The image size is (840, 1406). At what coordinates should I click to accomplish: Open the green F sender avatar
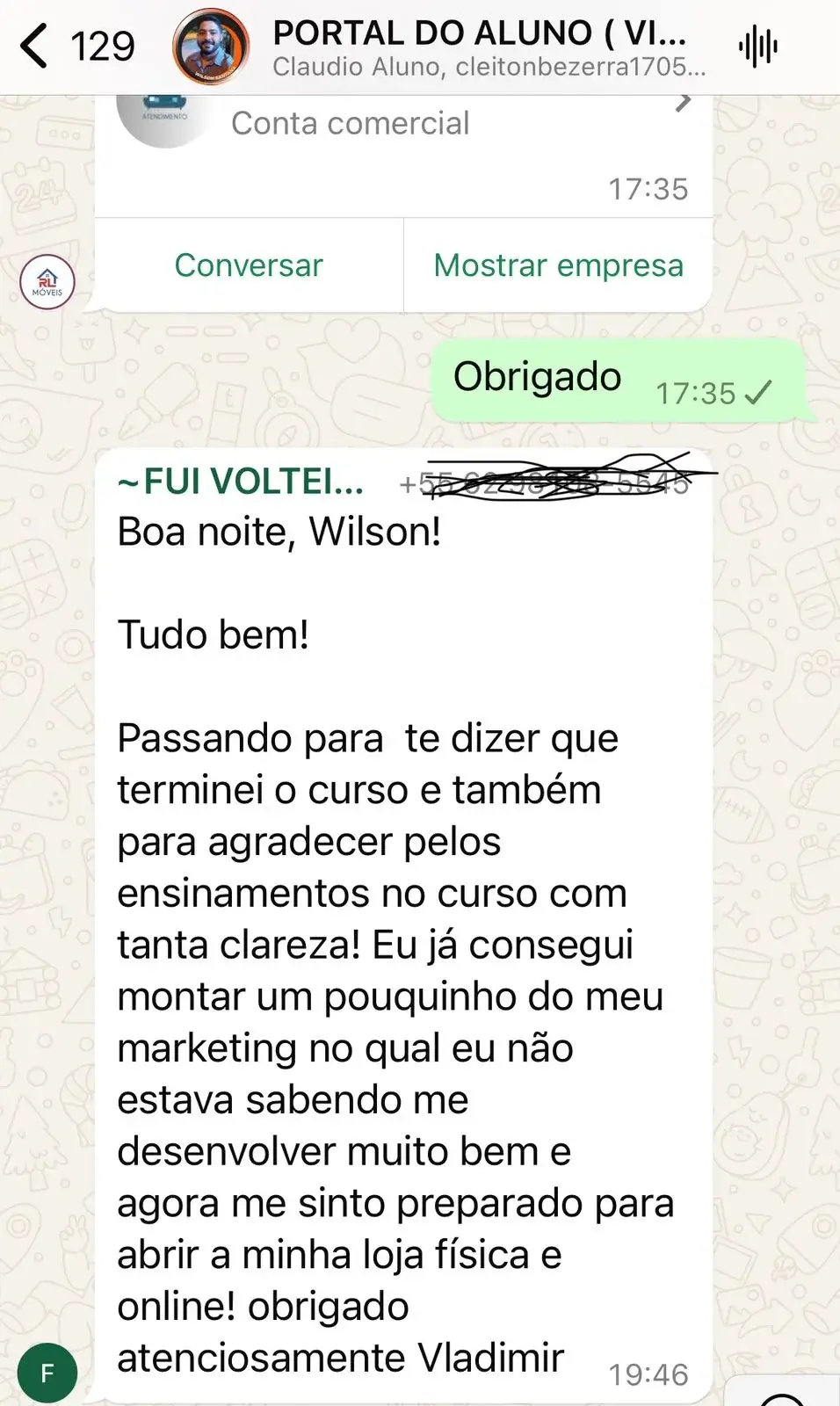[x=47, y=1373]
